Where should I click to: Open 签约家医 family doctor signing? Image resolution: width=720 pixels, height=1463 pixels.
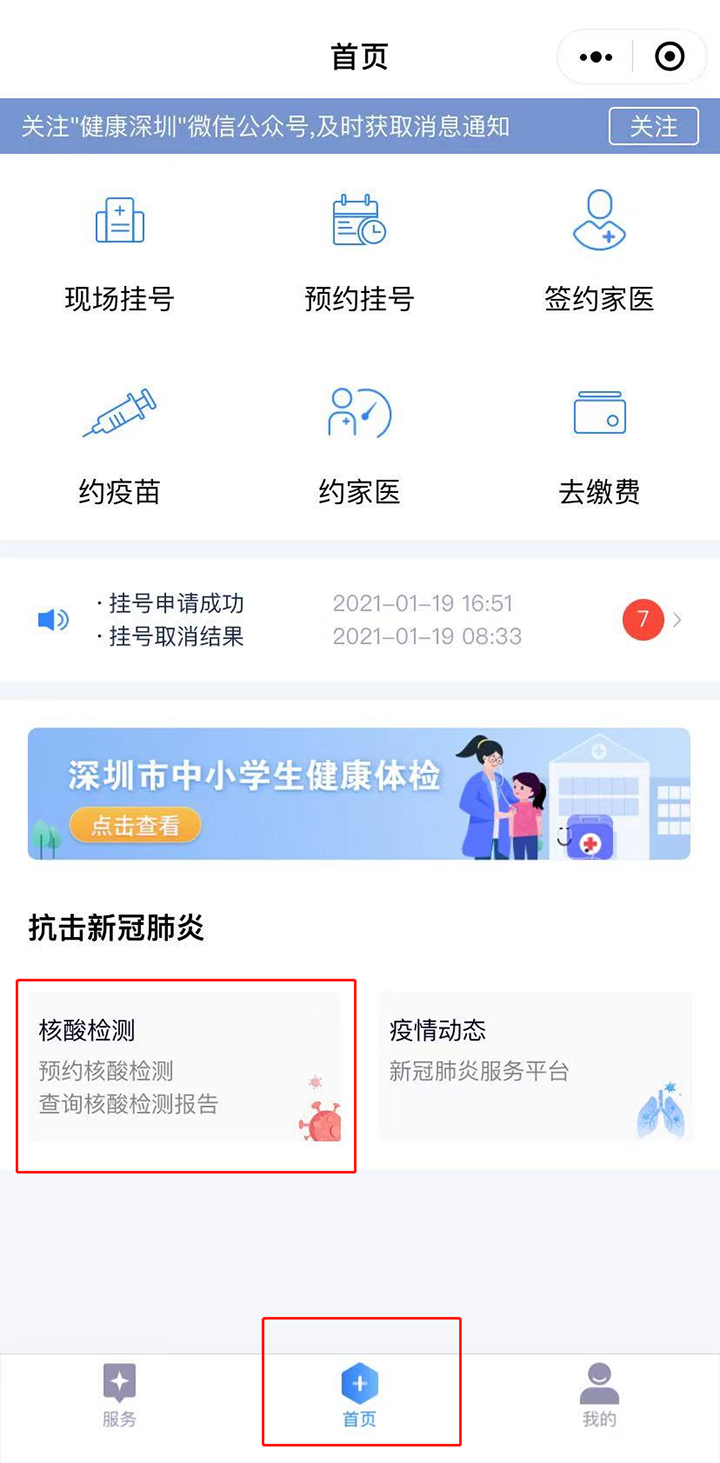pos(599,252)
